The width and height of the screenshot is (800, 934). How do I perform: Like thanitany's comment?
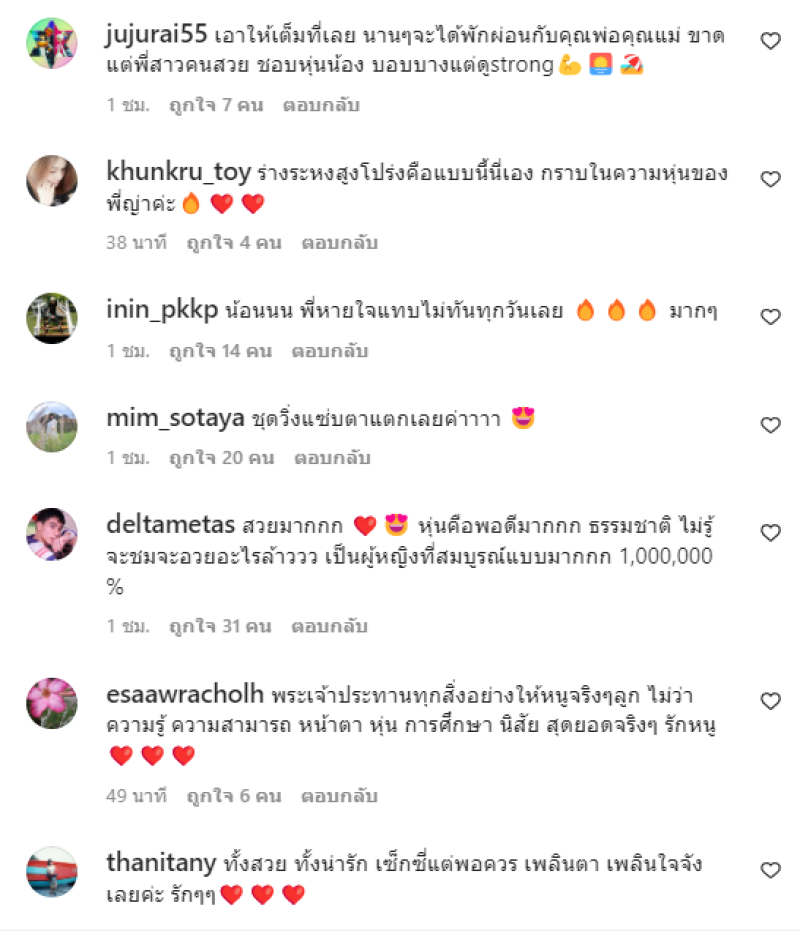click(770, 870)
